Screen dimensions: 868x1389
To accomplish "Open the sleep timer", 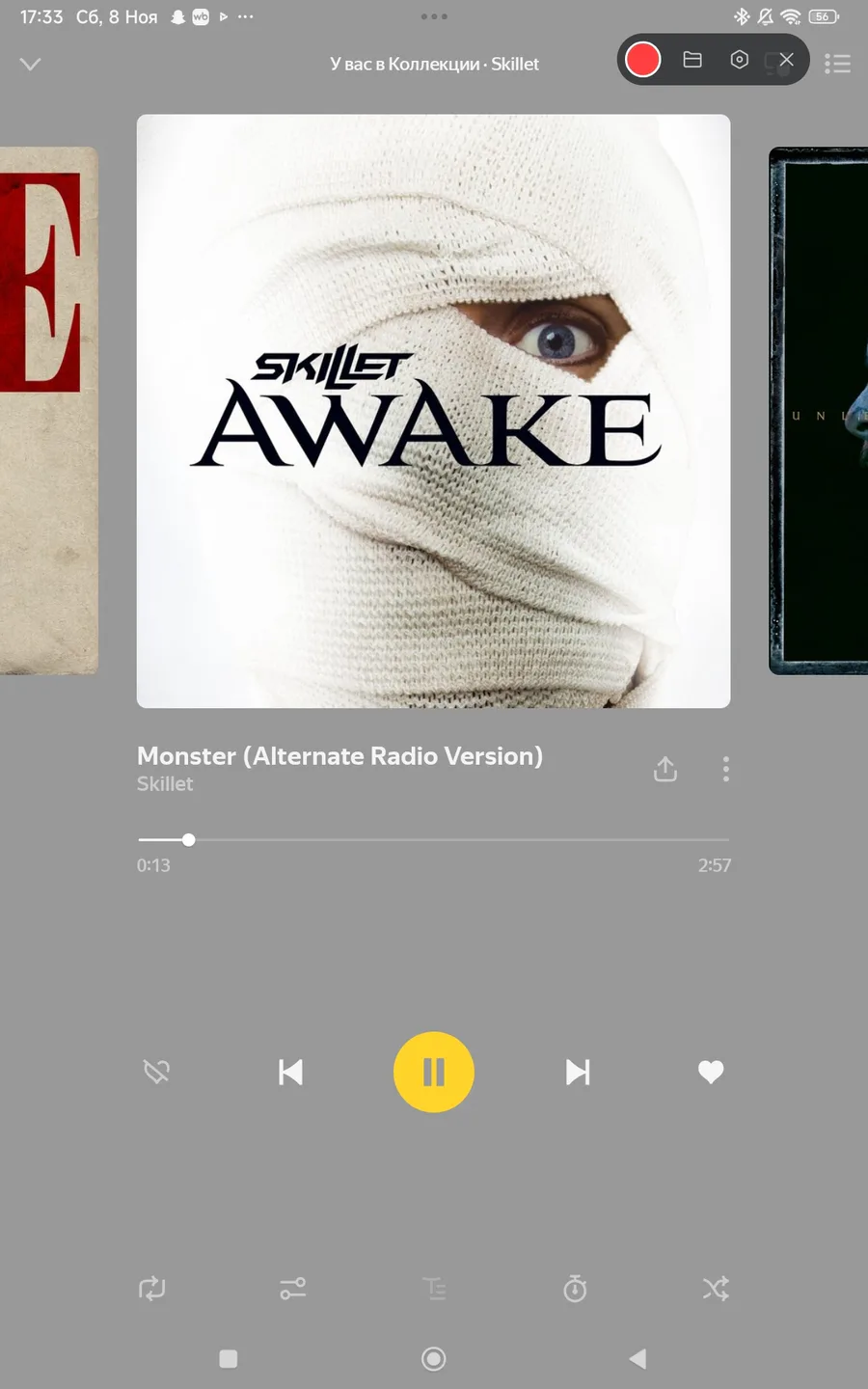I will pos(575,1289).
